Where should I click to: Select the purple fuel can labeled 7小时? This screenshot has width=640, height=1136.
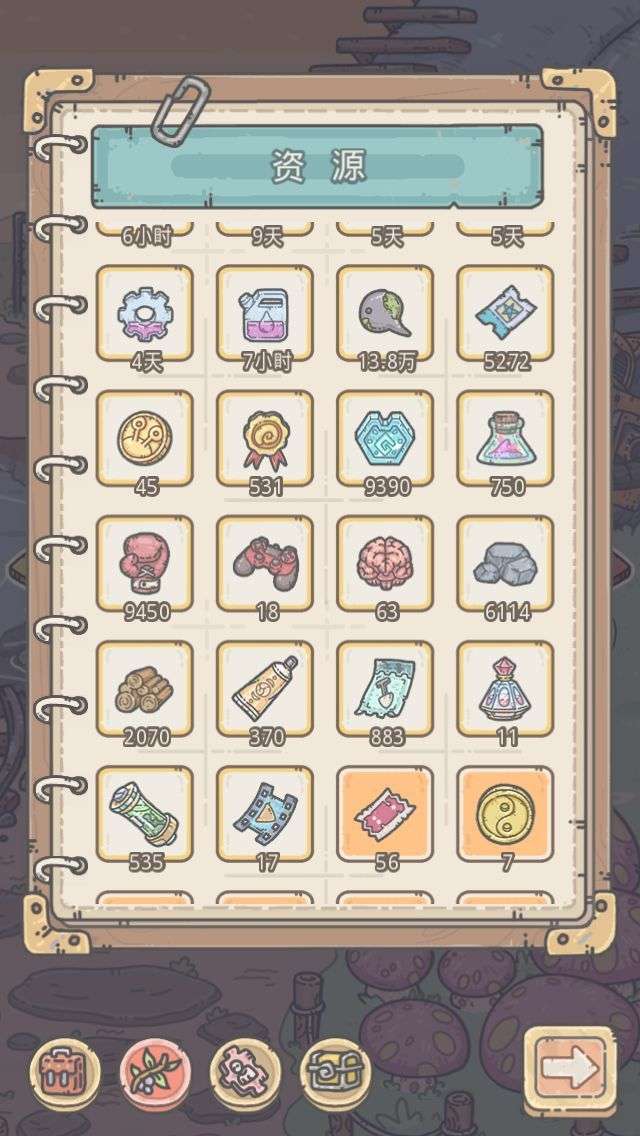(265, 311)
